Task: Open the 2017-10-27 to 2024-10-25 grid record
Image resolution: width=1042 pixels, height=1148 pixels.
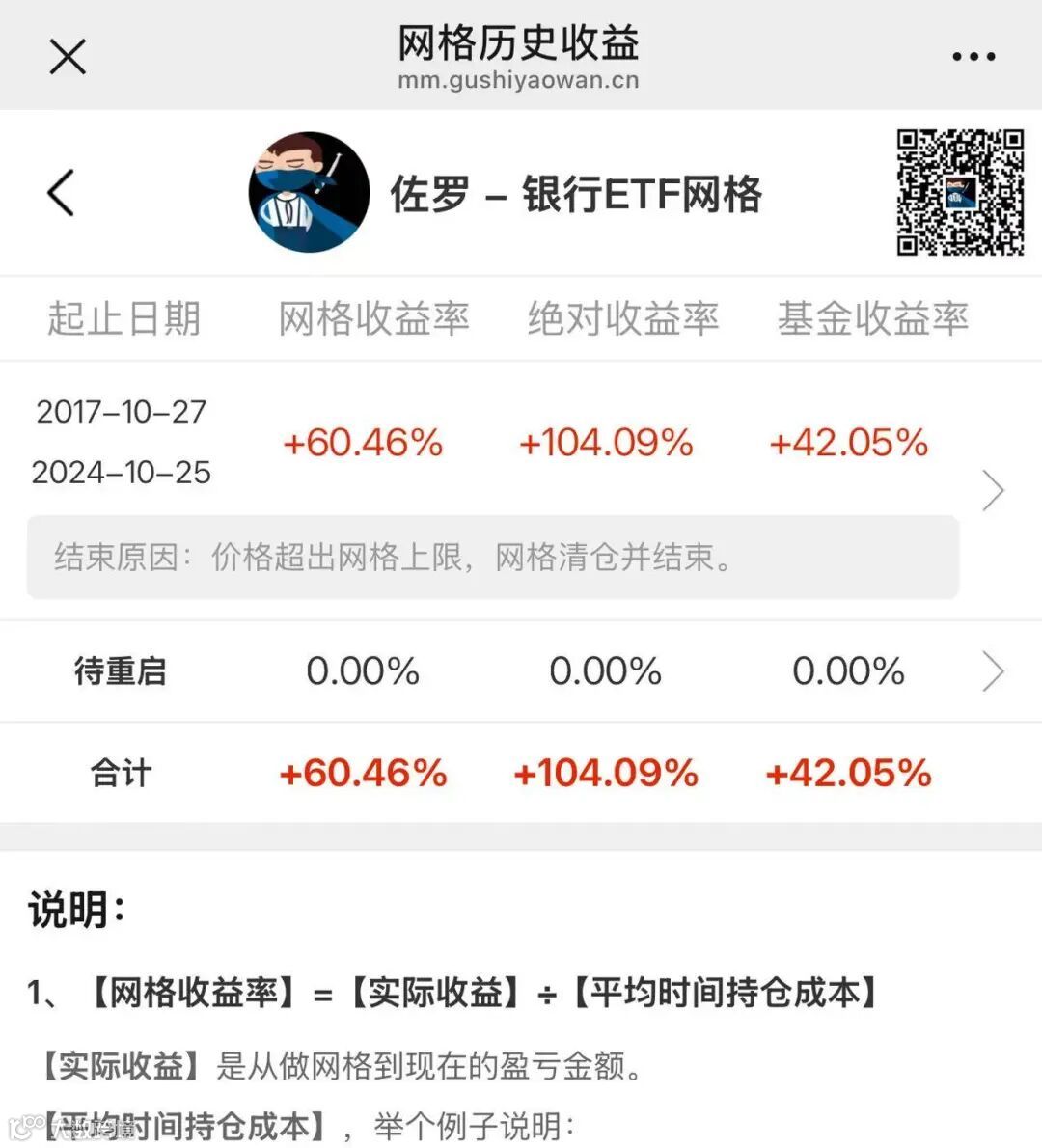Action: tap(993, 490)
